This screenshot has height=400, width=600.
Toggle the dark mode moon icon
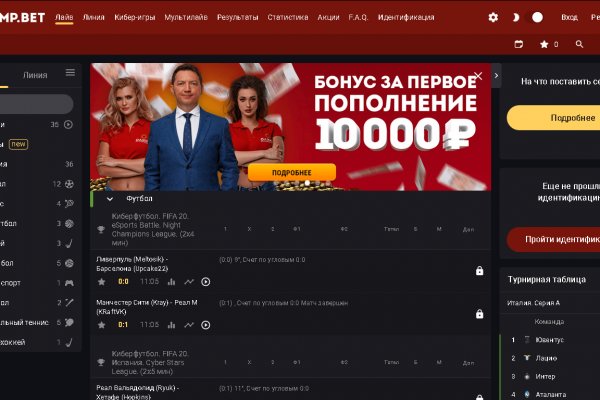point(515,17)
